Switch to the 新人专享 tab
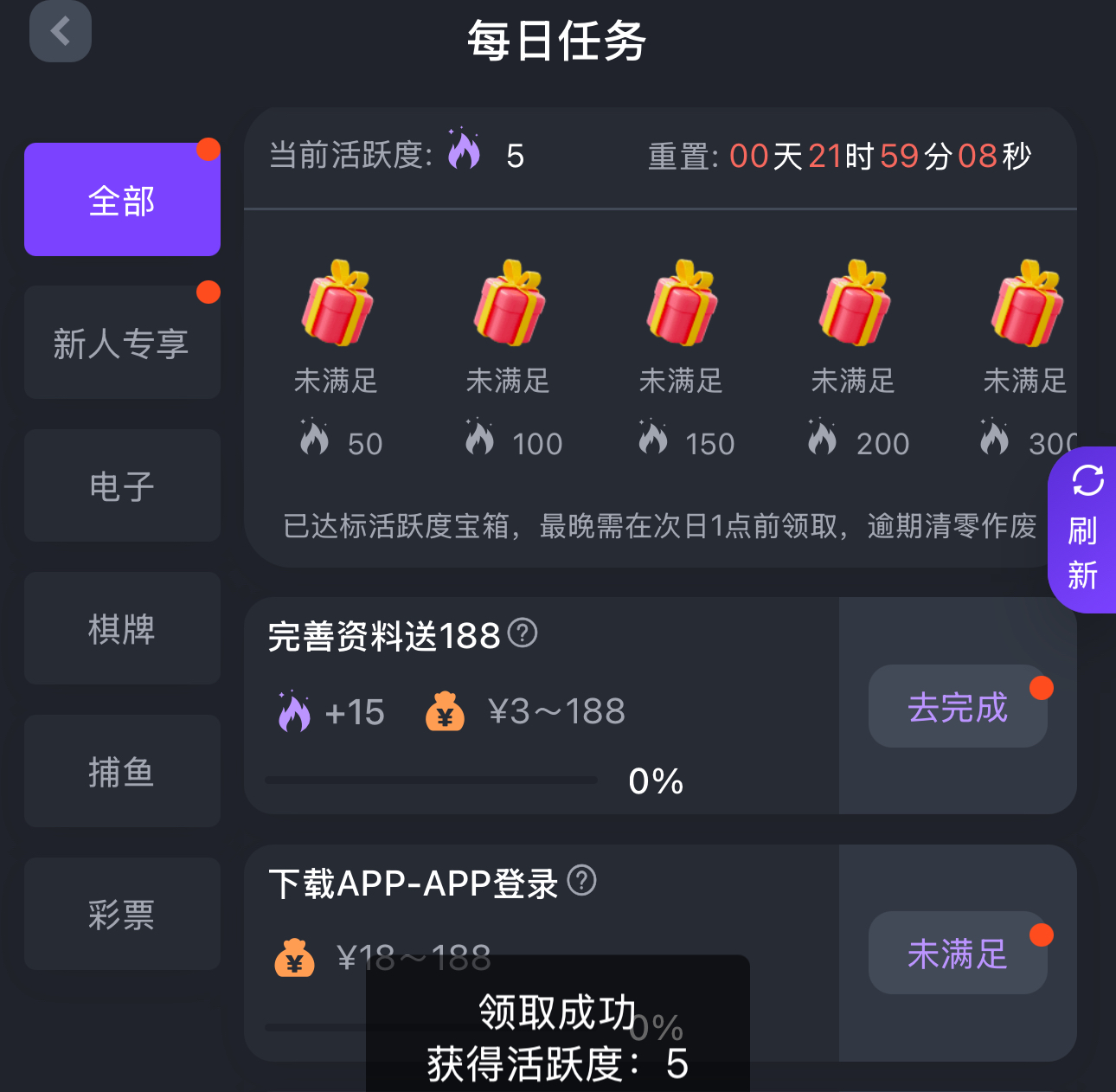The width and height of the screenshot is (1116, 1092). (x=122, y=343)
